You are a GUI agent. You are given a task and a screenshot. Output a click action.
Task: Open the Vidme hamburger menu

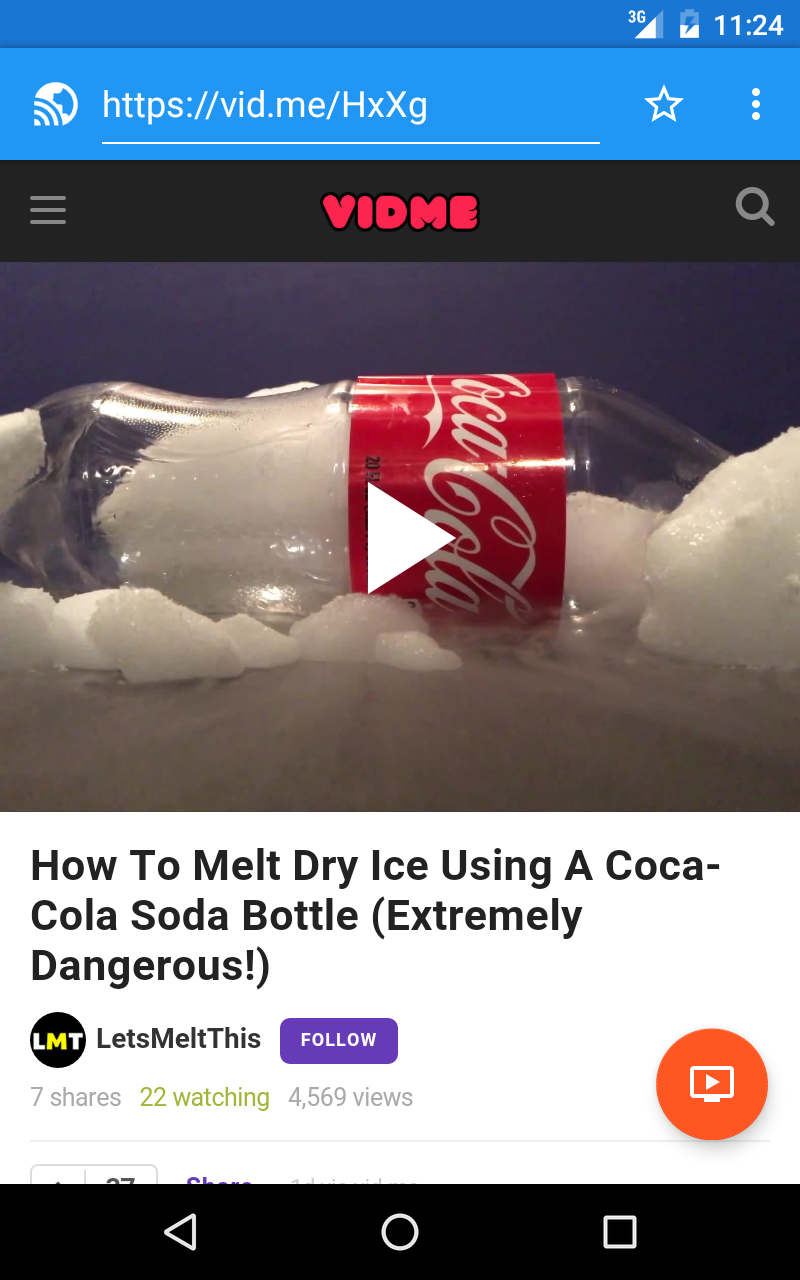(48, 210)
